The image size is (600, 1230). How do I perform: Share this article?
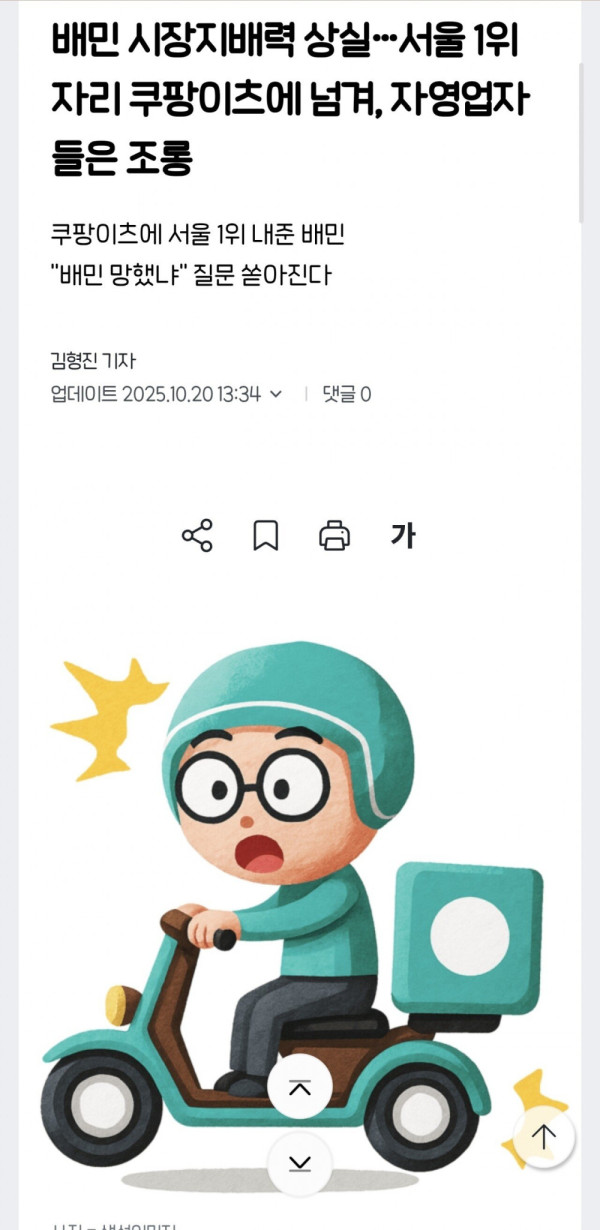[x=197, y=536]
